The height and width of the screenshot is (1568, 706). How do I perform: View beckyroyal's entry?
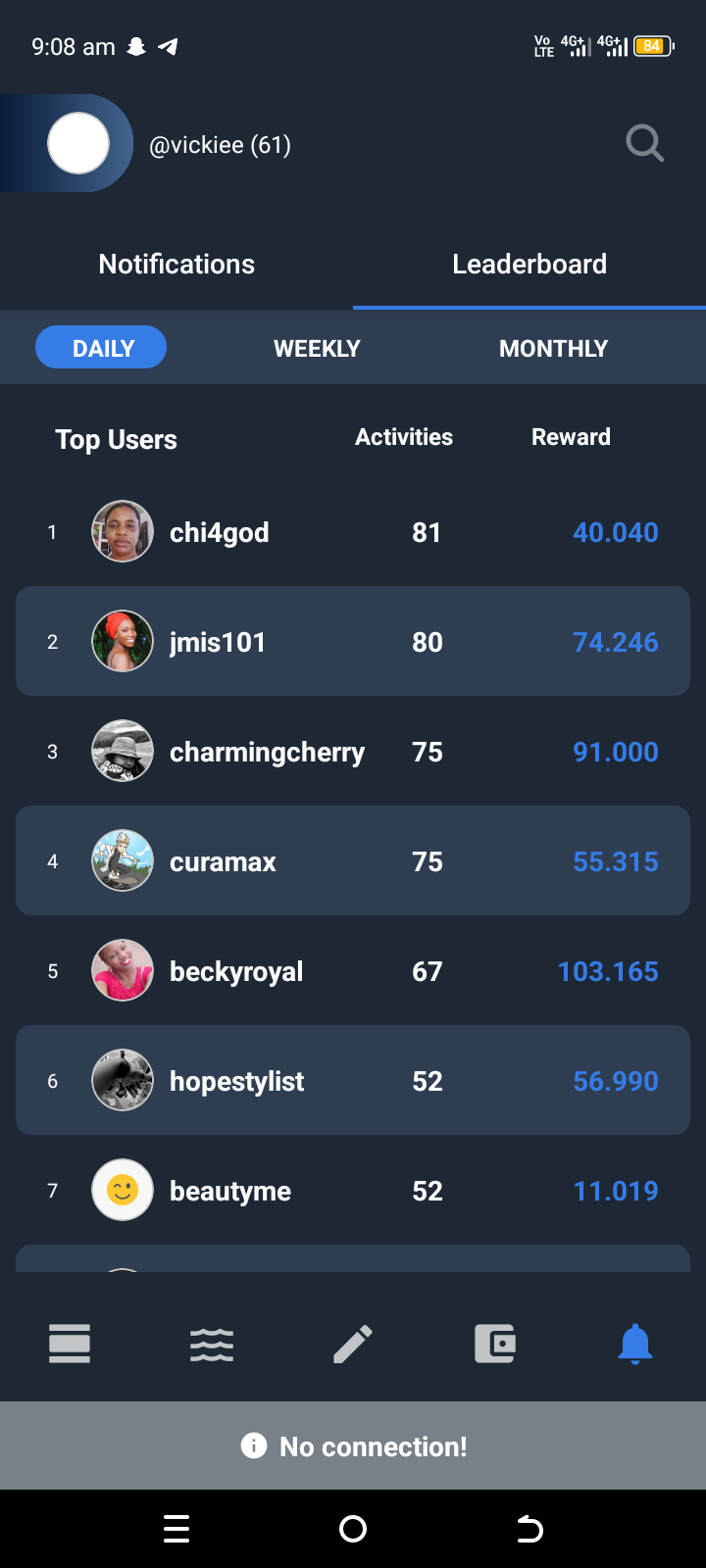tap(353, 971)
